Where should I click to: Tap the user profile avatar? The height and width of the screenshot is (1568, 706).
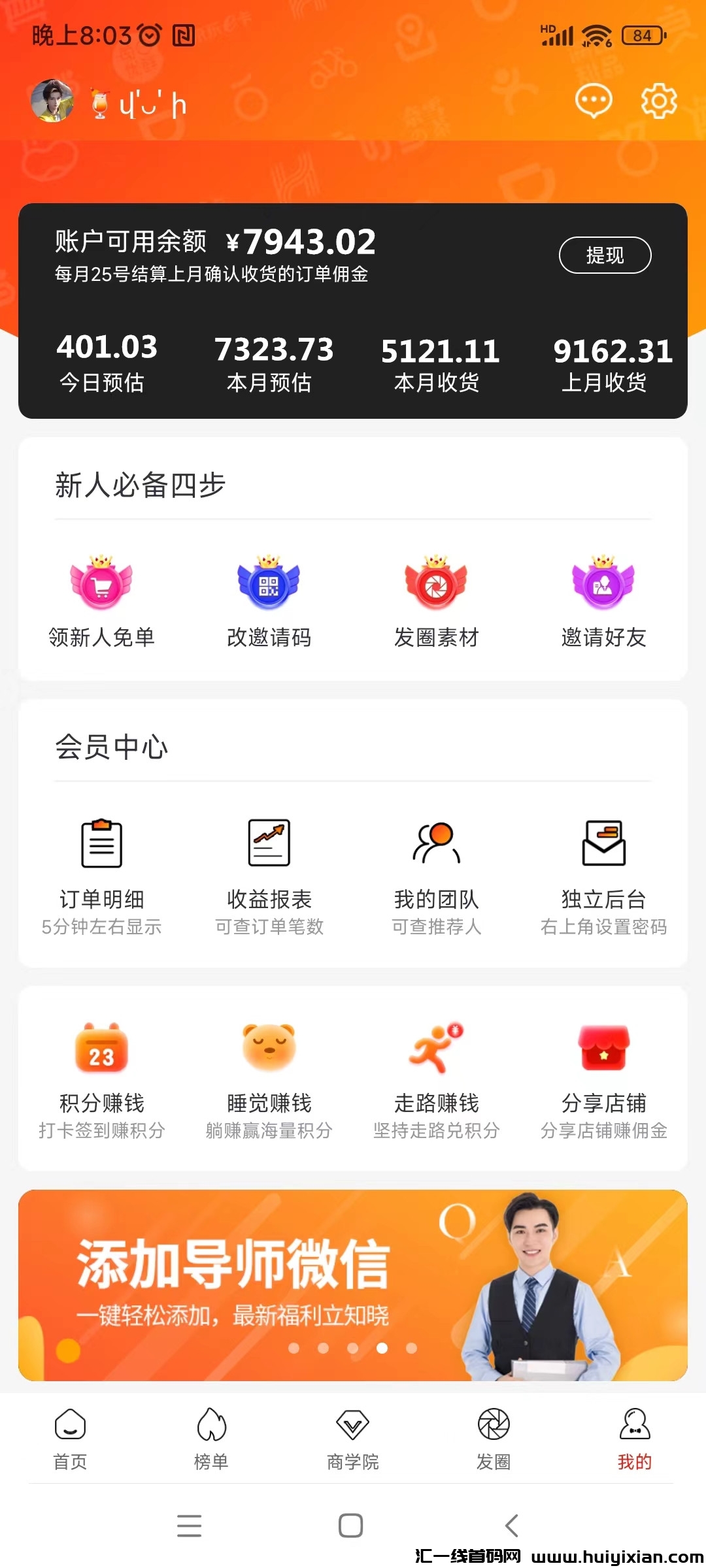(x=52, y=102)
